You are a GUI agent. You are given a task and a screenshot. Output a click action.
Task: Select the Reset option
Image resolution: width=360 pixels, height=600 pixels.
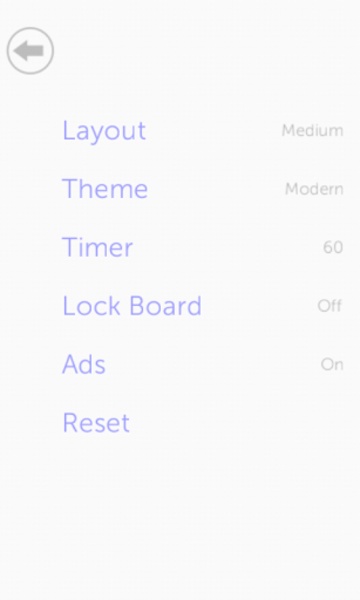pyautogui.click(x=96, y=423)
